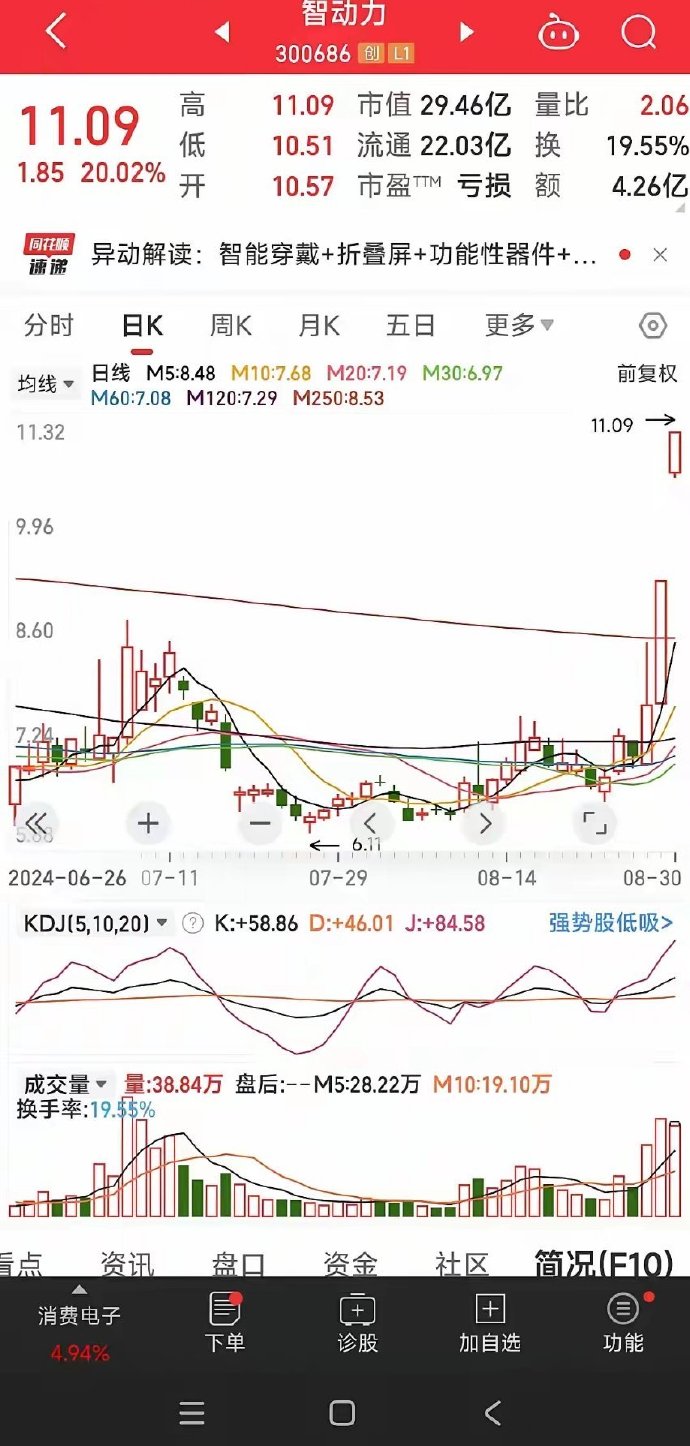690x1446 pixels.
Task: Open search with the magnifier icon
Action: click(638, 32)
